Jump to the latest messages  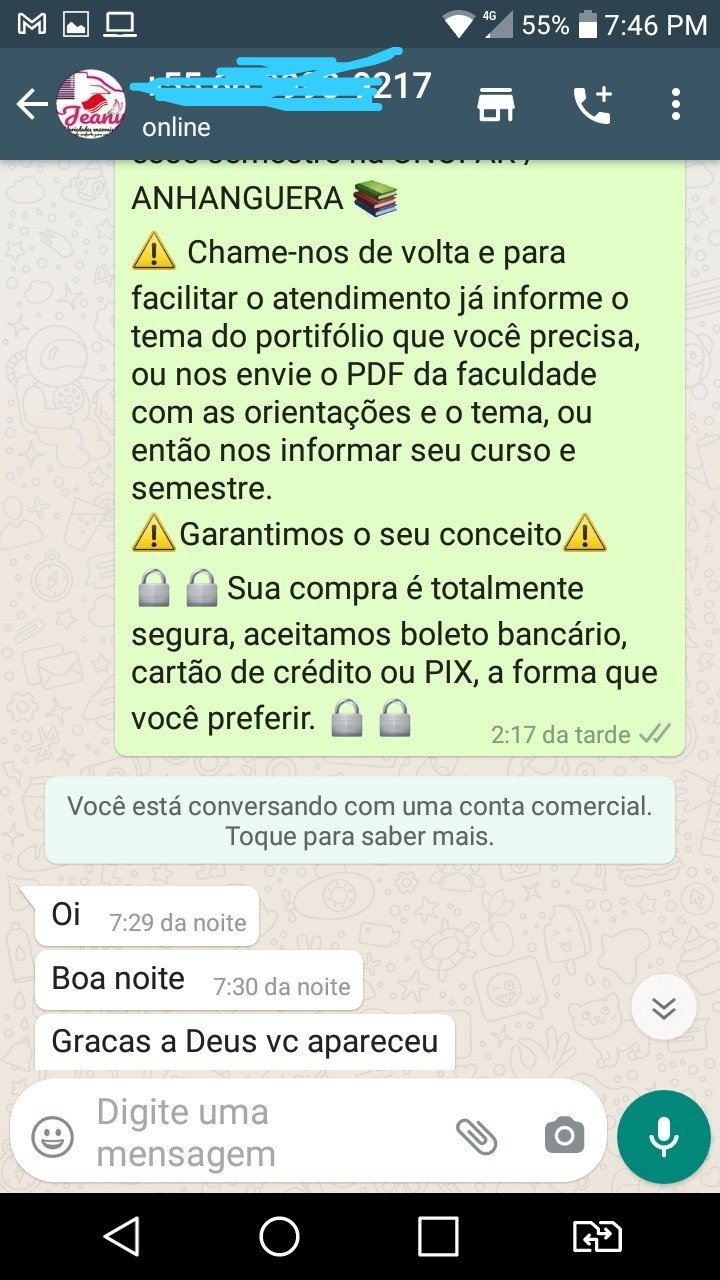[664, 1008]
